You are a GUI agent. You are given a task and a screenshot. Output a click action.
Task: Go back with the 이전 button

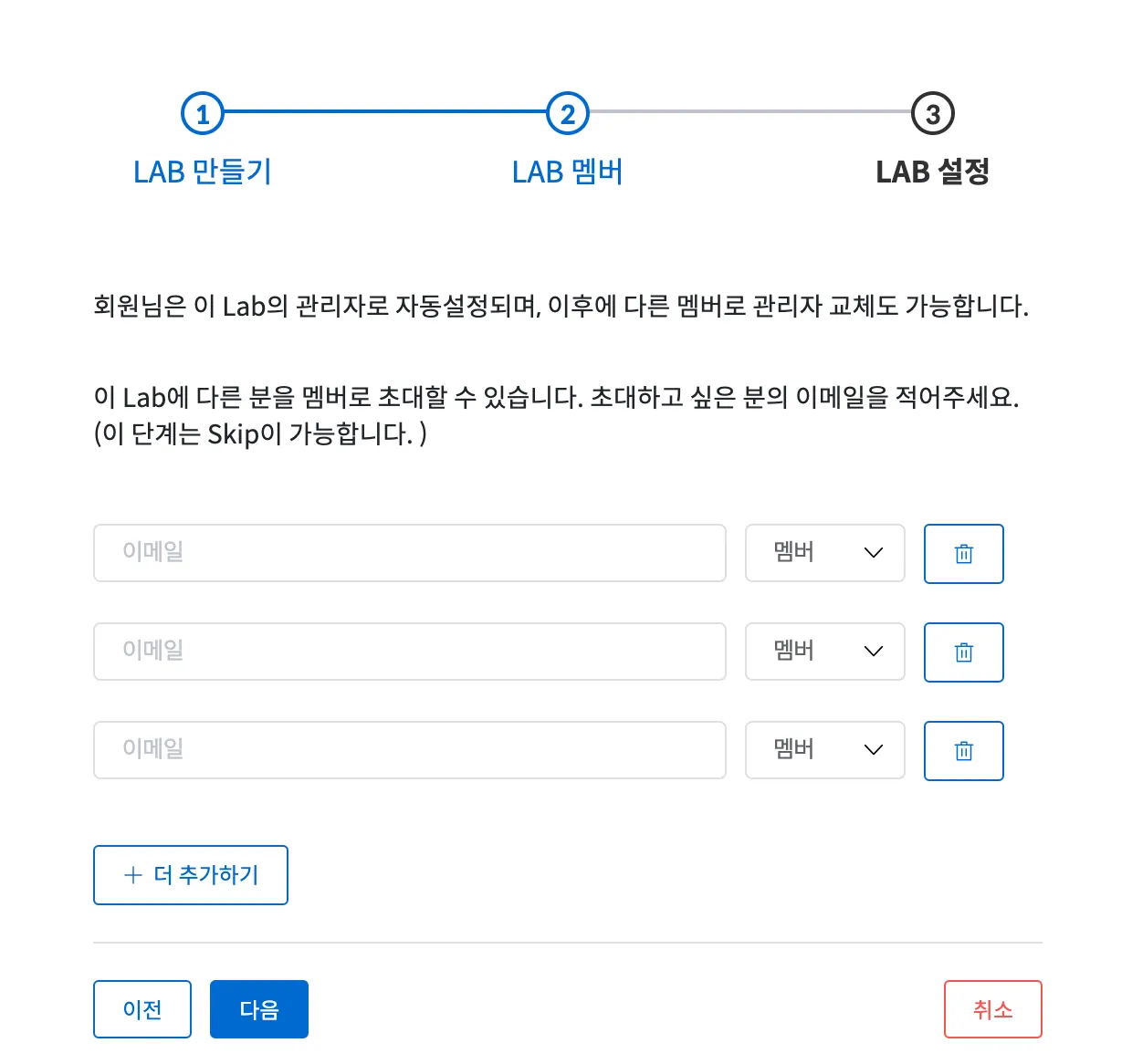[x=142, y=1009]
